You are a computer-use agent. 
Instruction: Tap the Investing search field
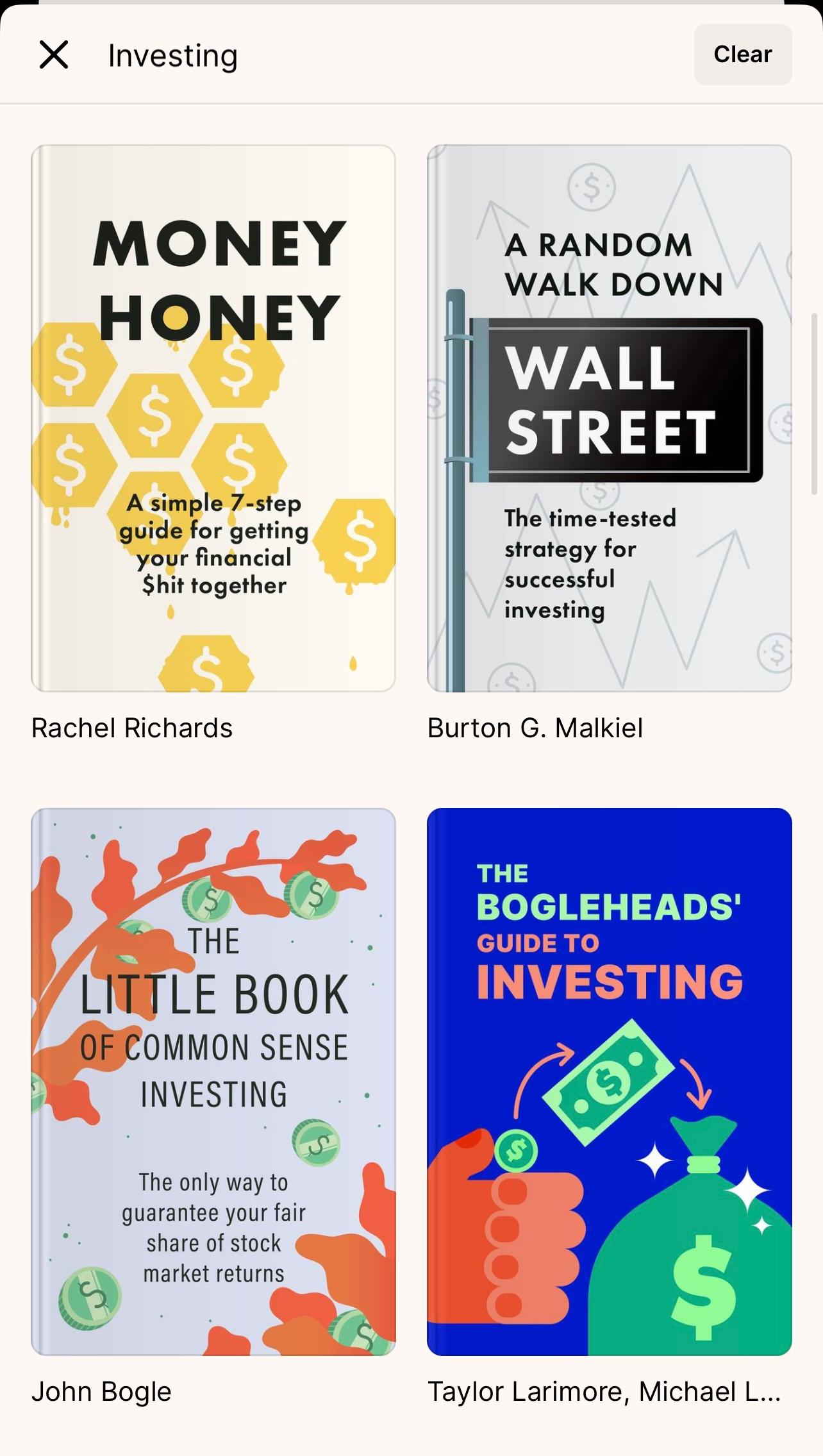(x=385, y=55)
